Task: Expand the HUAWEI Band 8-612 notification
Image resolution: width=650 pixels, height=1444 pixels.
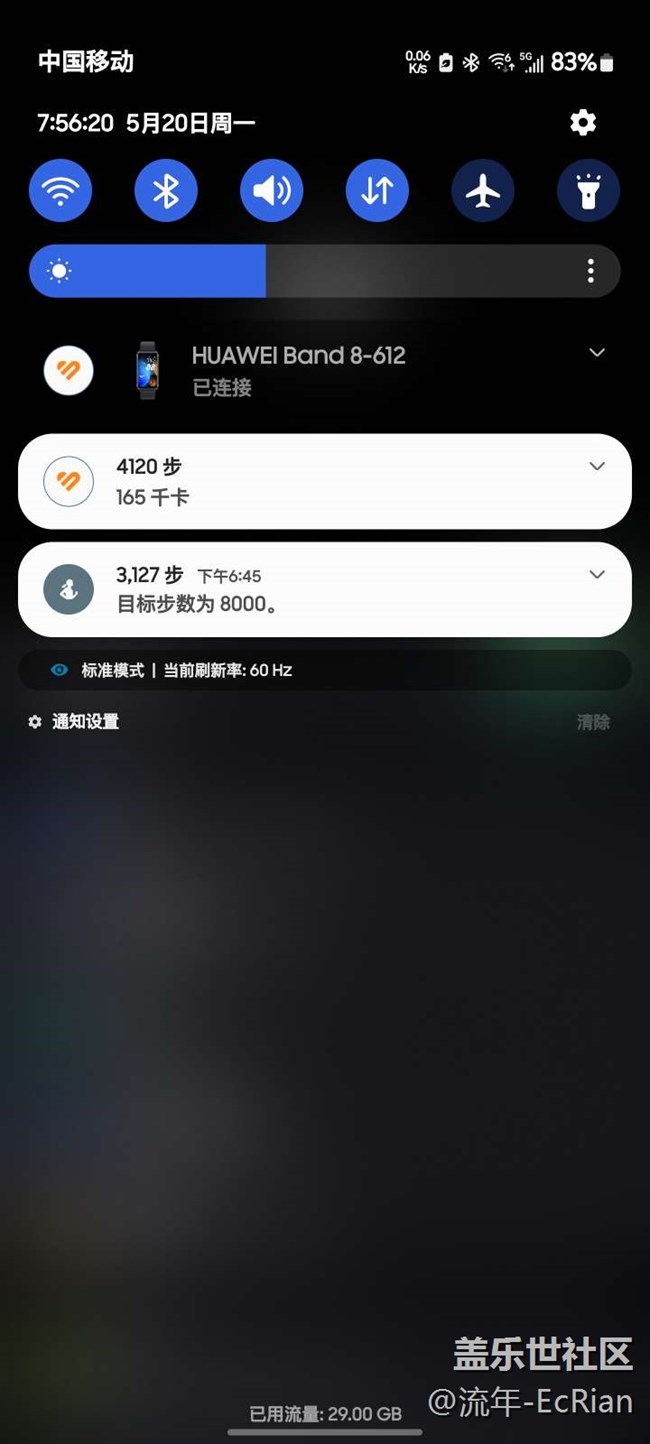Action: pyautogui.click(x=597, y=353)
